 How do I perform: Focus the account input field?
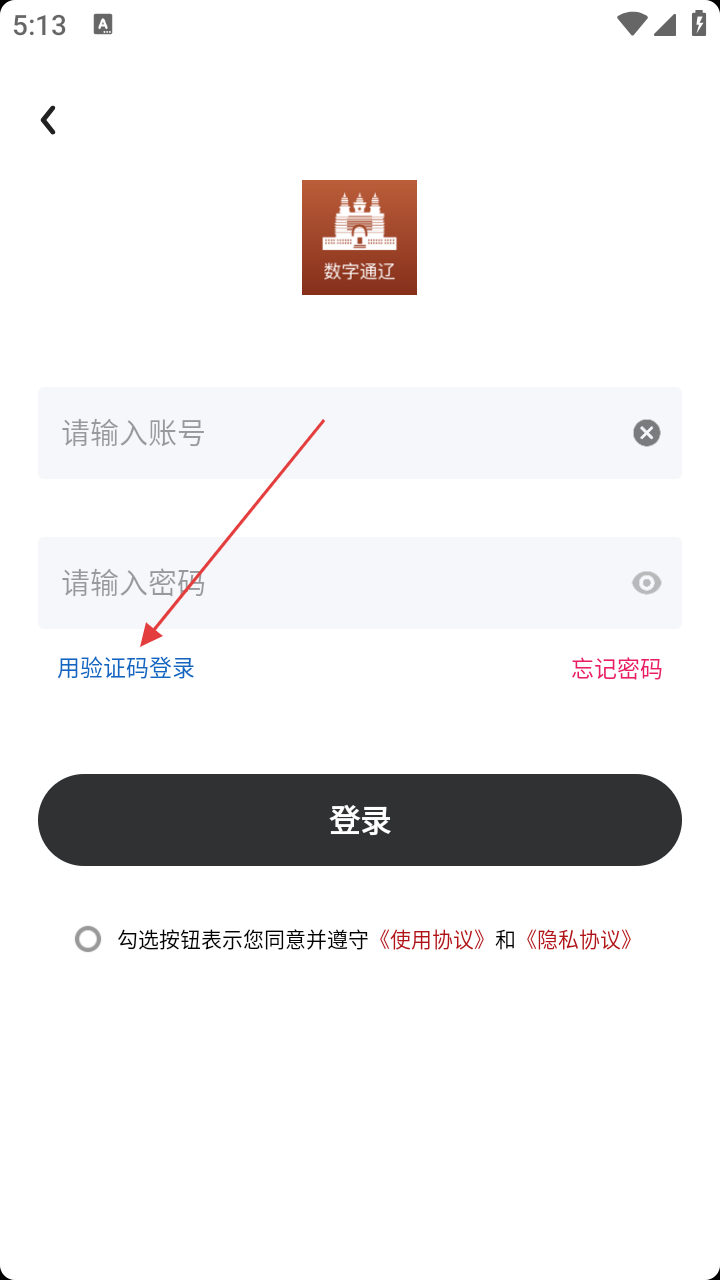point(330,433)
